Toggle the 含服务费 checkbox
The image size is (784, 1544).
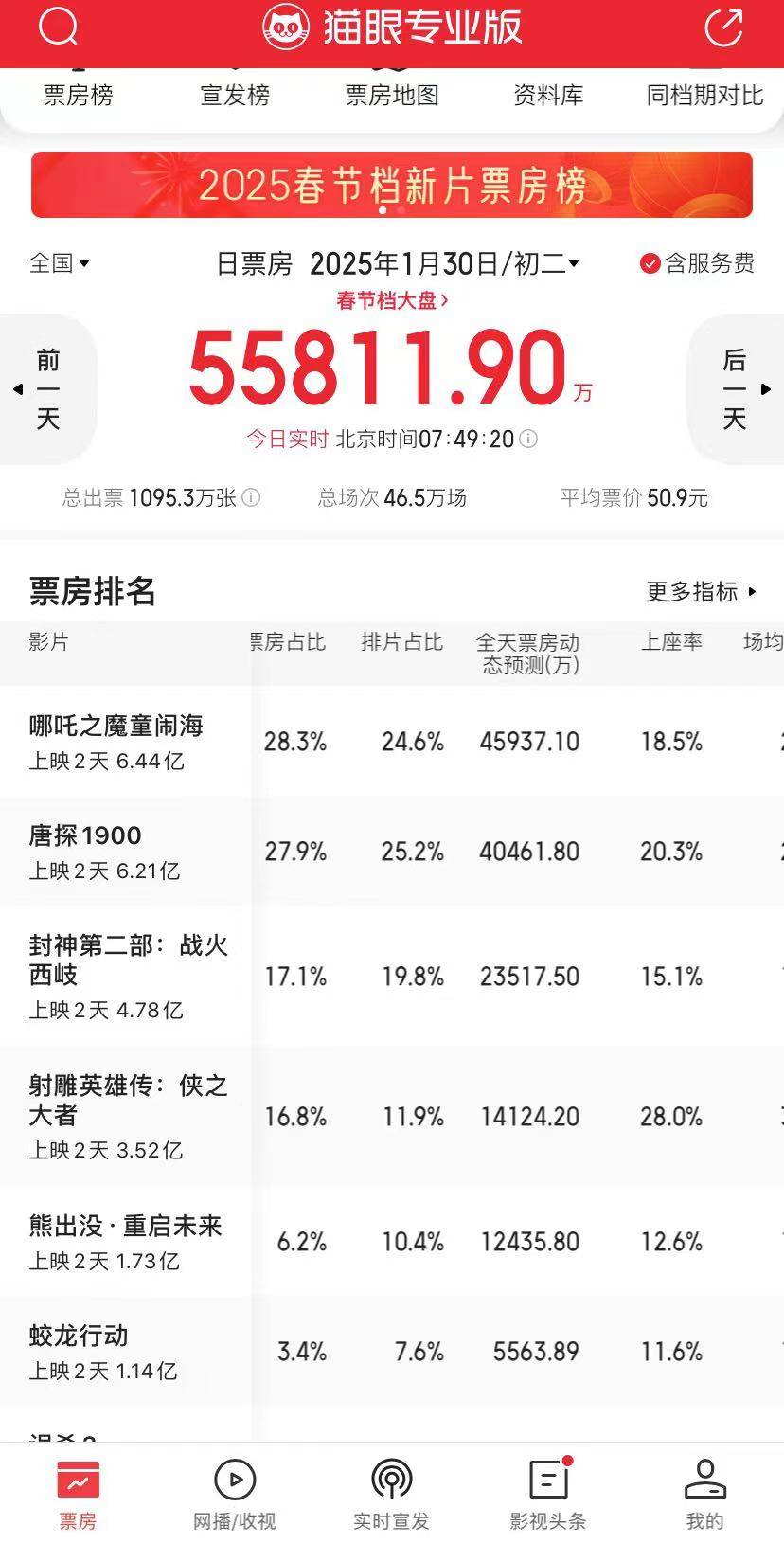point(698,263)
